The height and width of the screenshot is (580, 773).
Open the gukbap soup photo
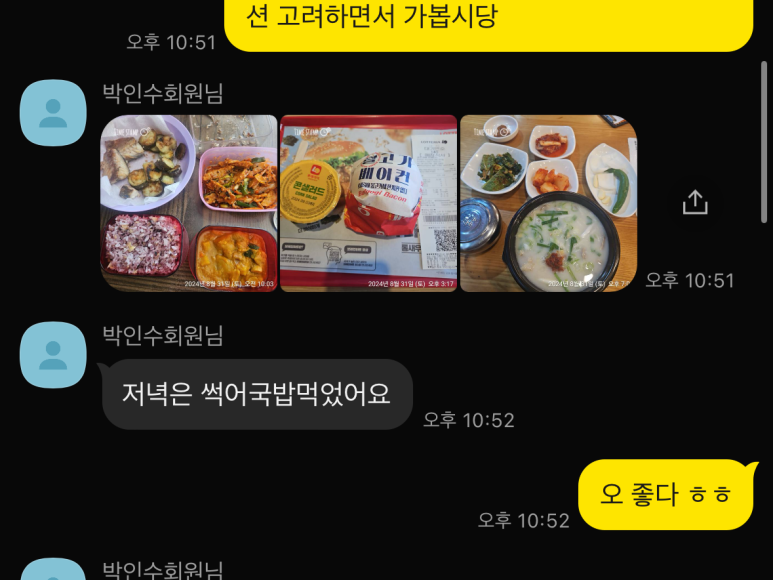pos(548,203)
